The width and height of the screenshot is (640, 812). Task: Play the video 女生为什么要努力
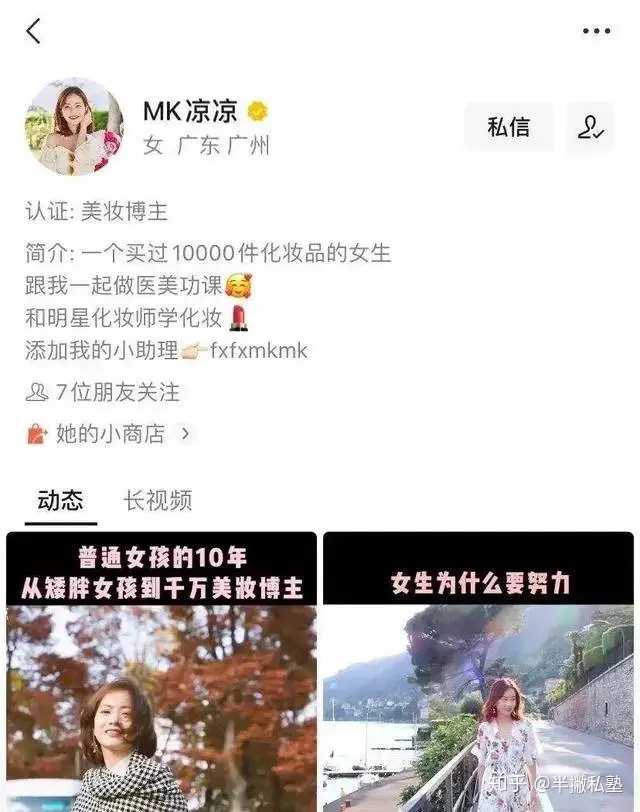click(478, 670)
